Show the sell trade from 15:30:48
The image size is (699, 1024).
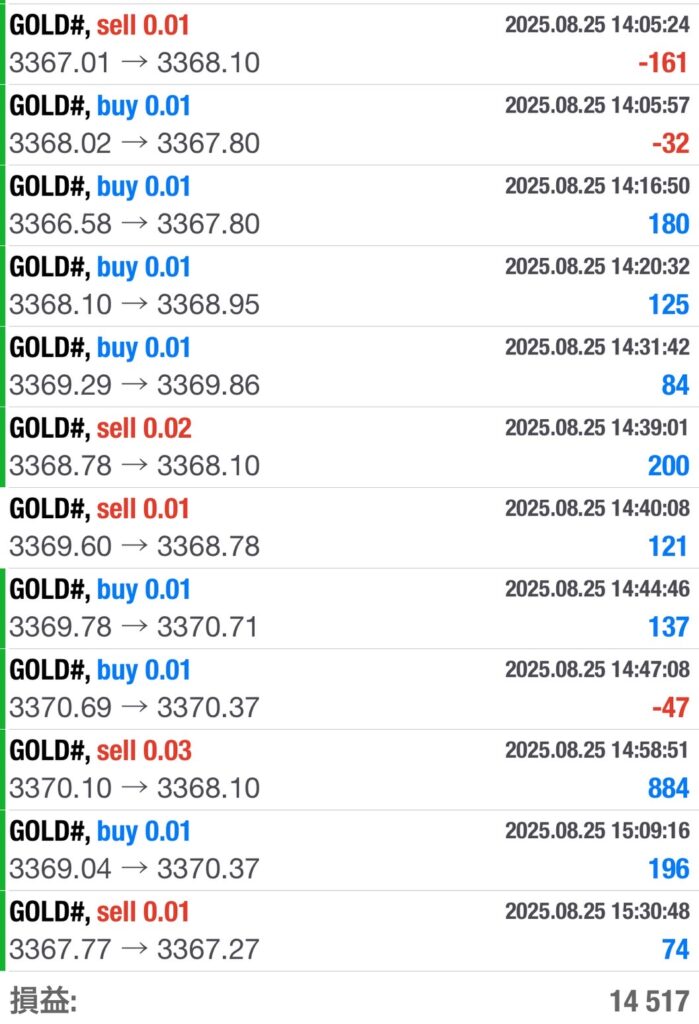(x=349, y=930)
